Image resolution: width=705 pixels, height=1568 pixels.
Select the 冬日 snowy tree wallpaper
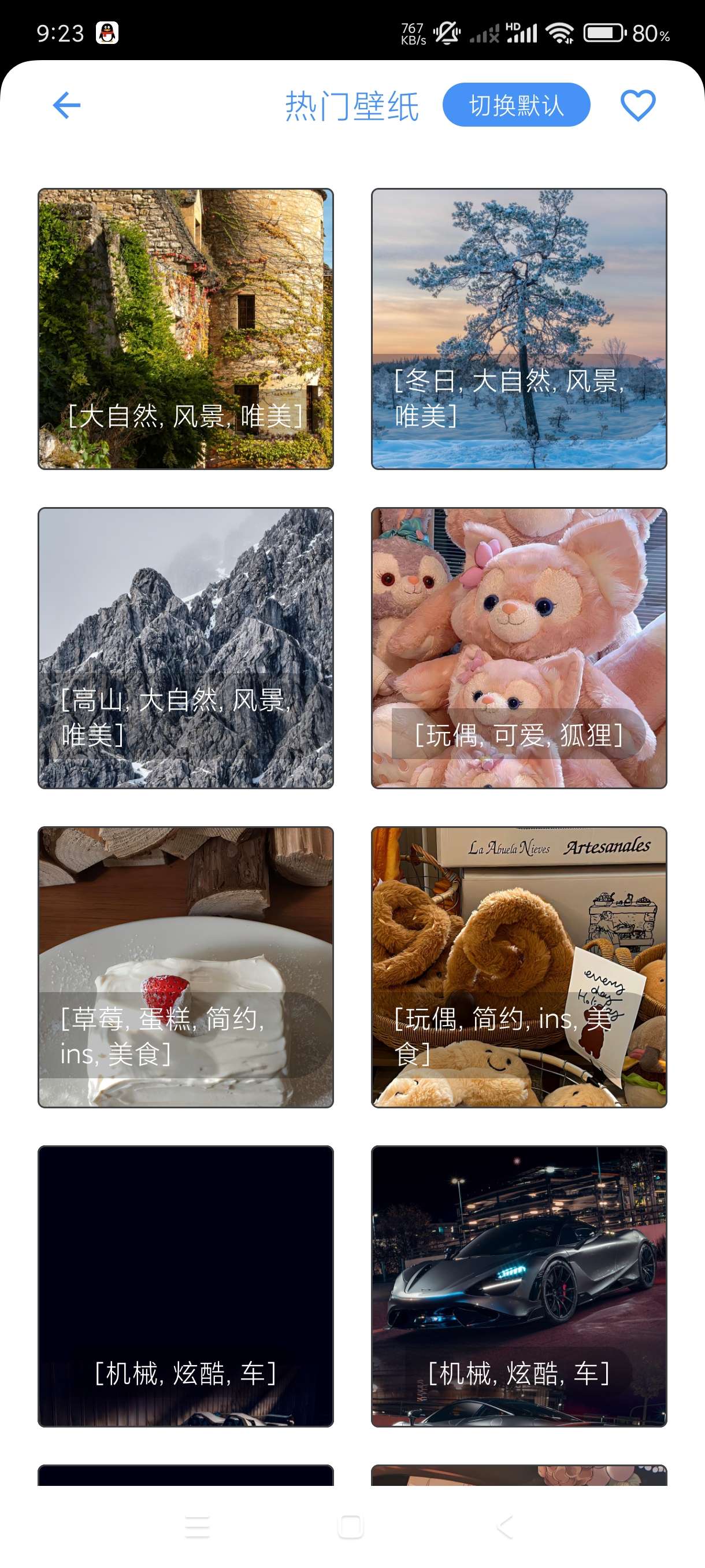coord(519,329)
